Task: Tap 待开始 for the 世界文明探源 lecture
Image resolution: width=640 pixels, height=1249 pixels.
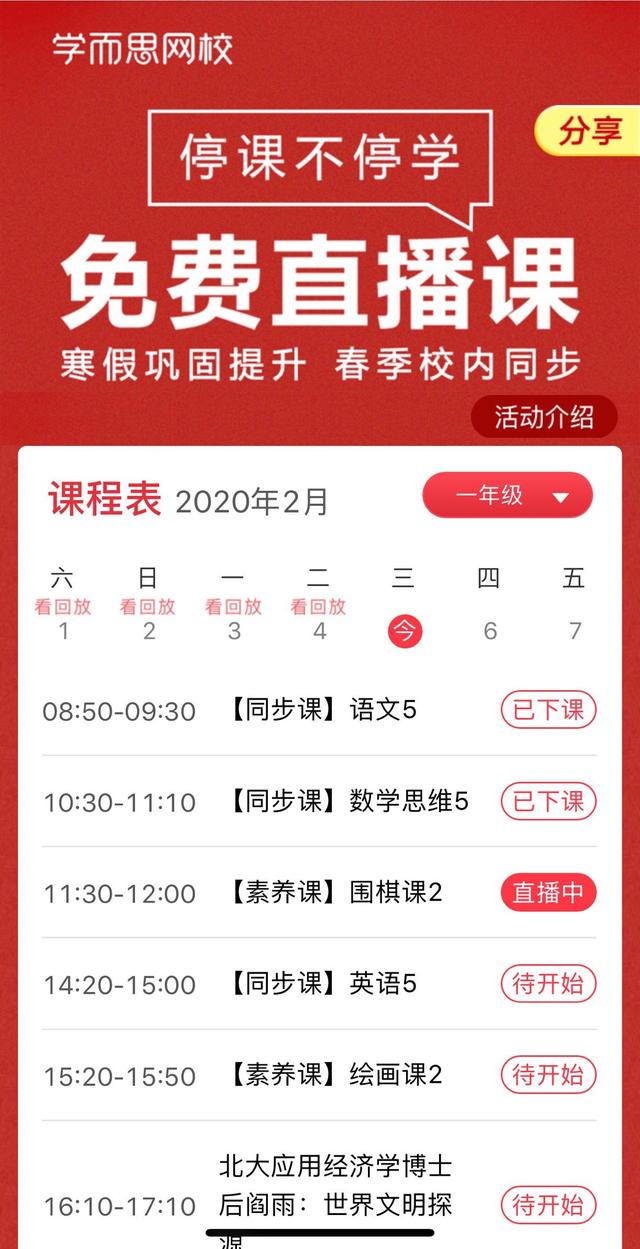Action: pos(548,1205)
